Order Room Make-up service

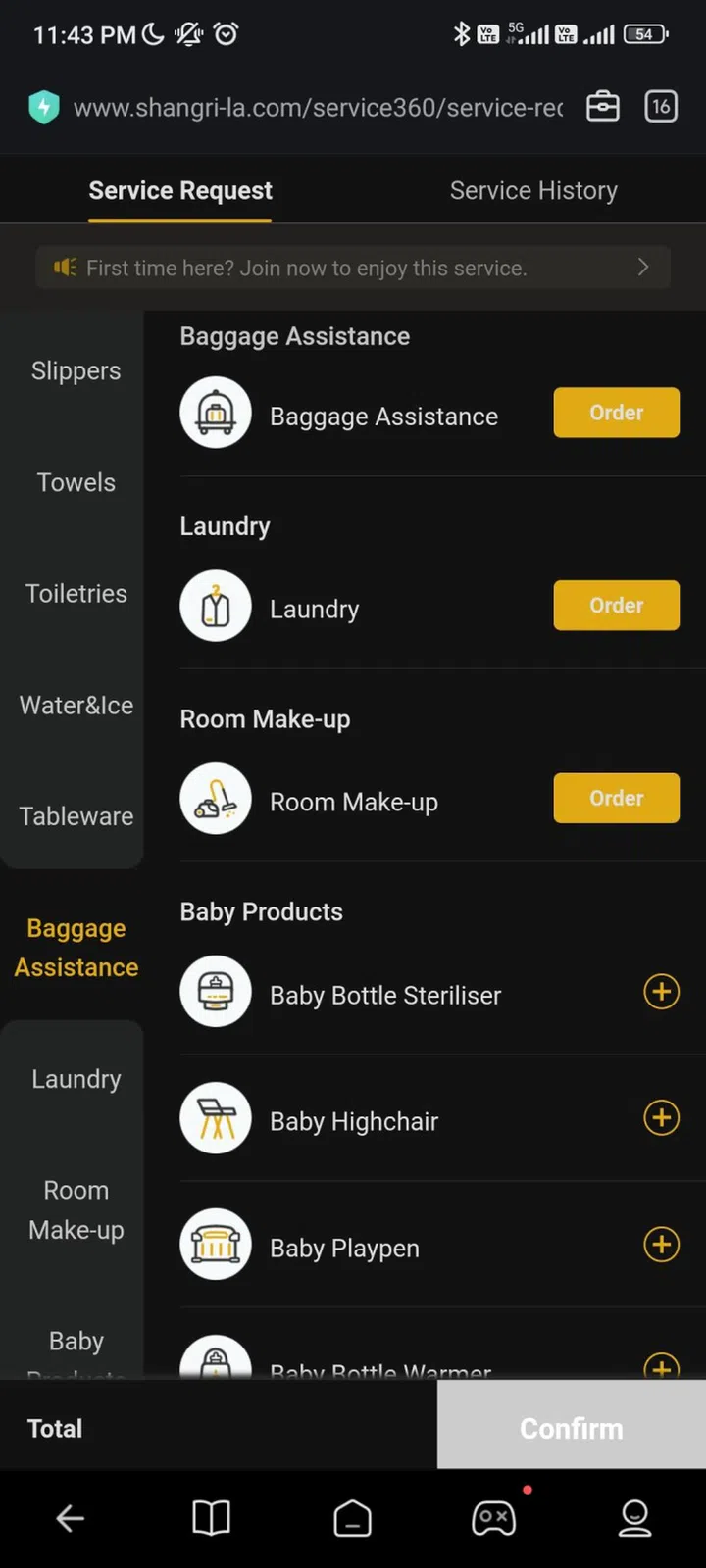[616, 799]
